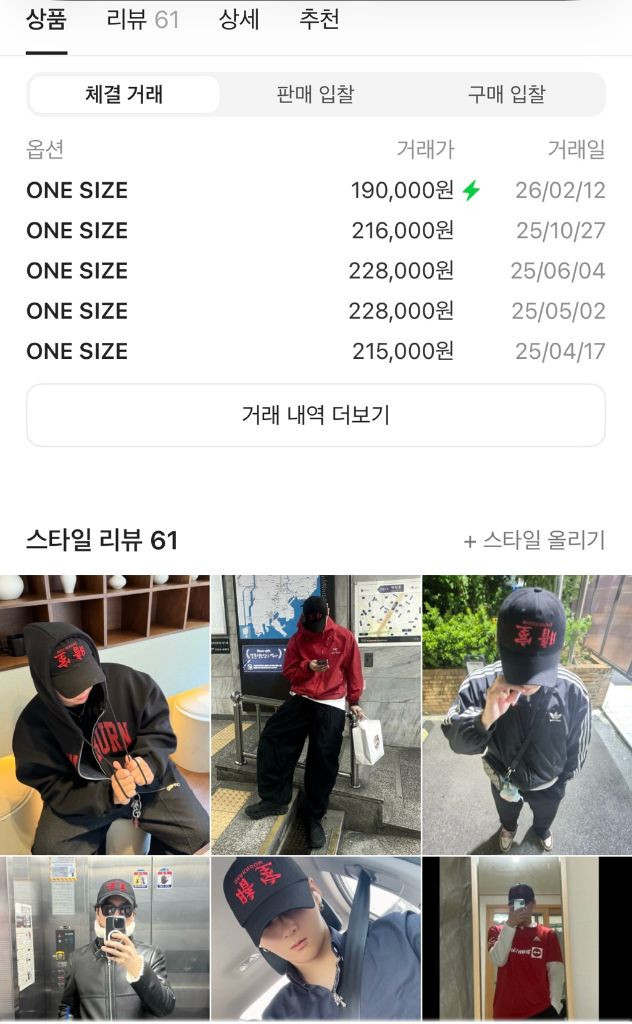Tap 거래 내역 더보기 button
The height and width of the screenshot is (1024, 632).
pos(315,415)
